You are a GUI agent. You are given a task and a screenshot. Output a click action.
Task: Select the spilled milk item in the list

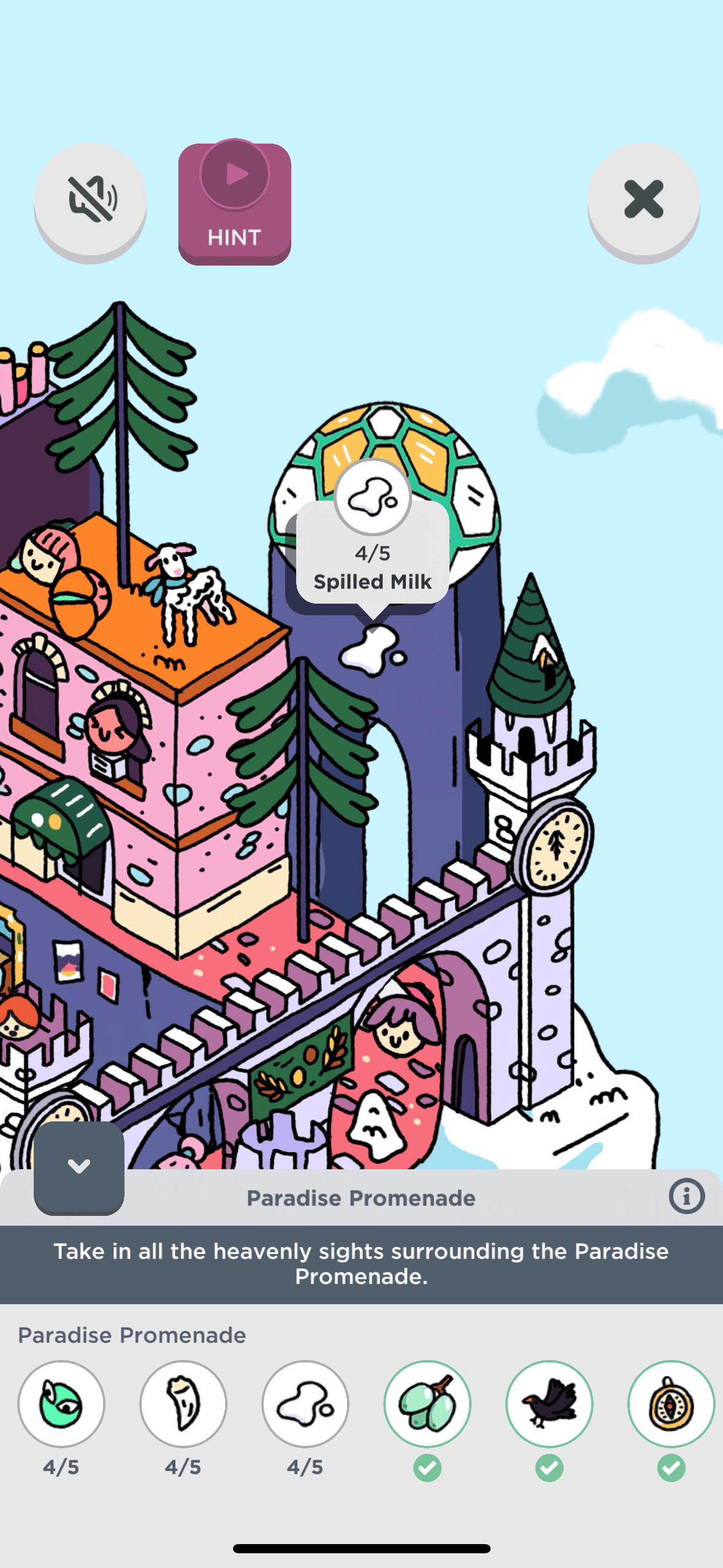pos(305,1404)
